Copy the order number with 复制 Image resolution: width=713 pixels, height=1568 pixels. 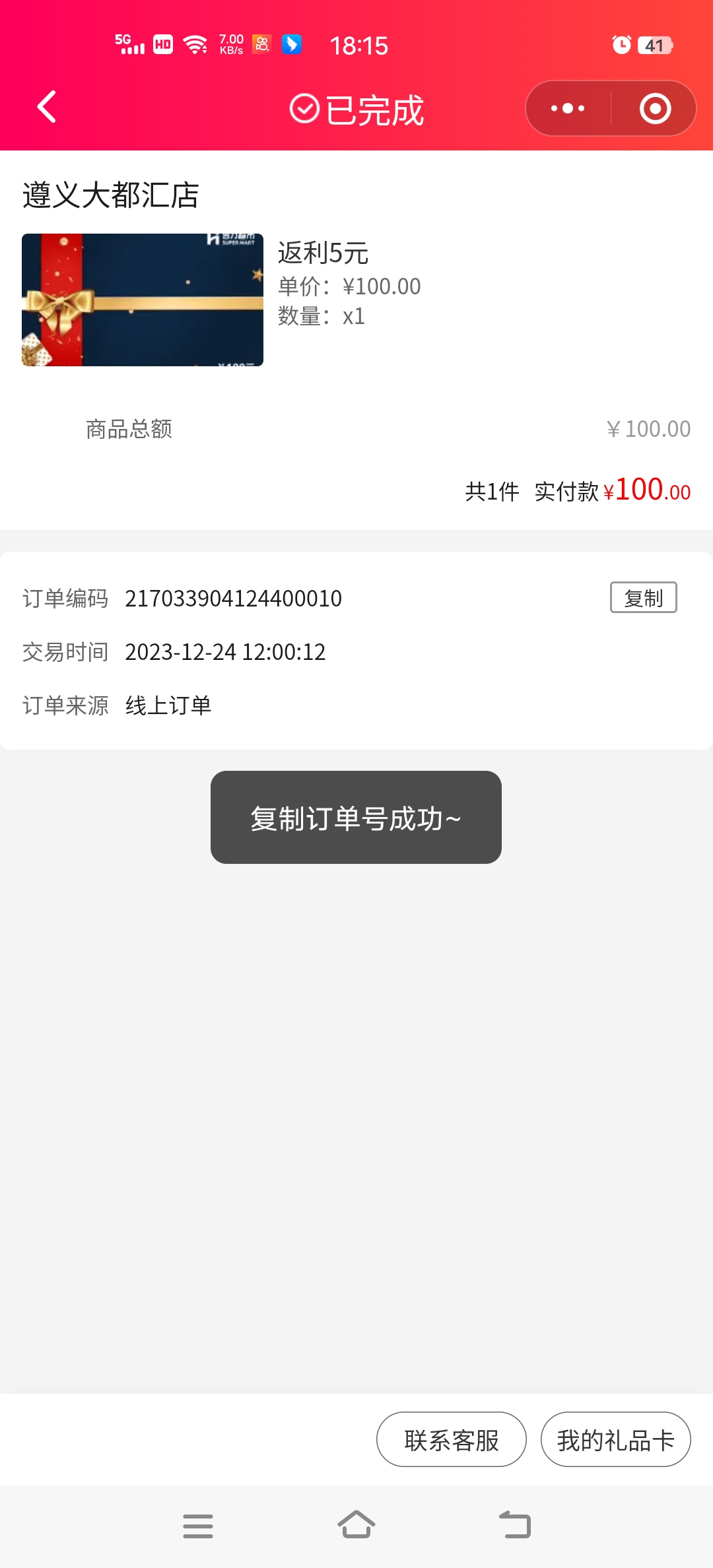(643, 598)
